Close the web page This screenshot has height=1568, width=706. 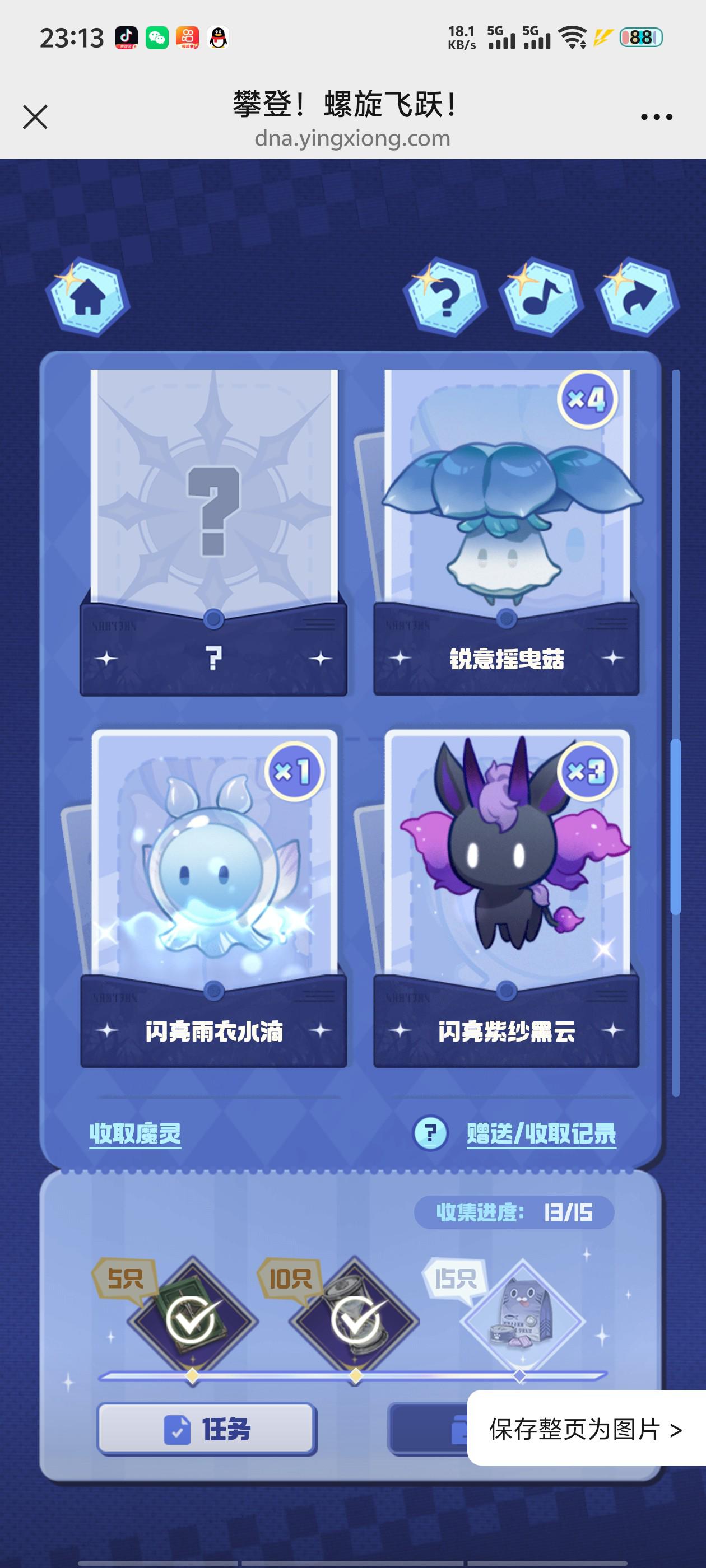(35, 117)
